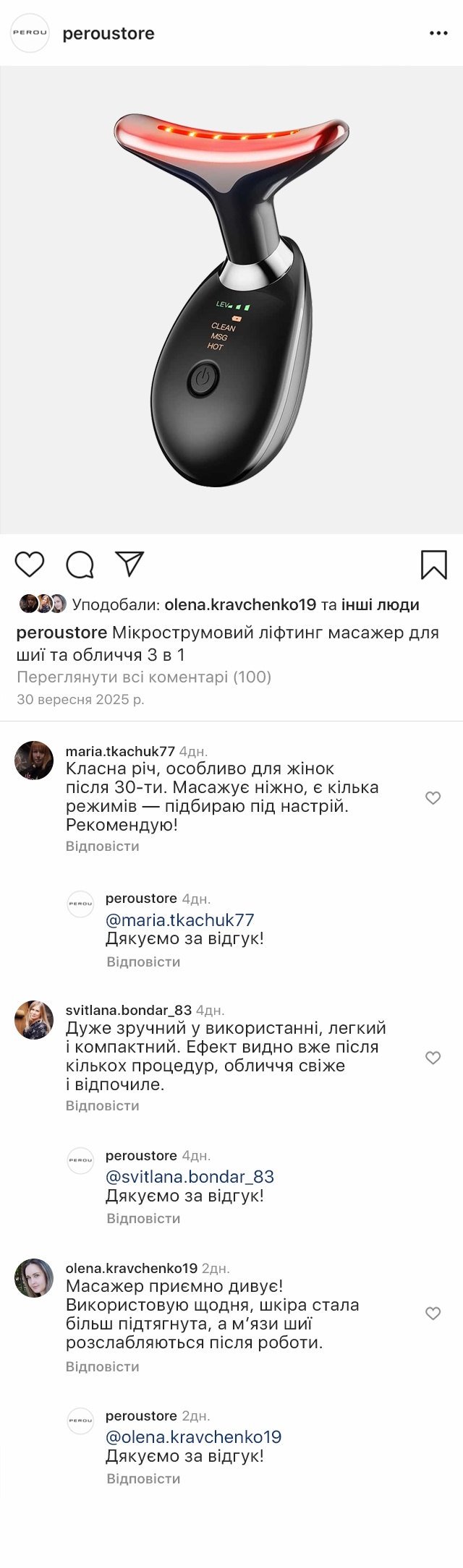Tap the @maria.tkachuk77 mention link
463x1568 pixels.
(179, 920)
